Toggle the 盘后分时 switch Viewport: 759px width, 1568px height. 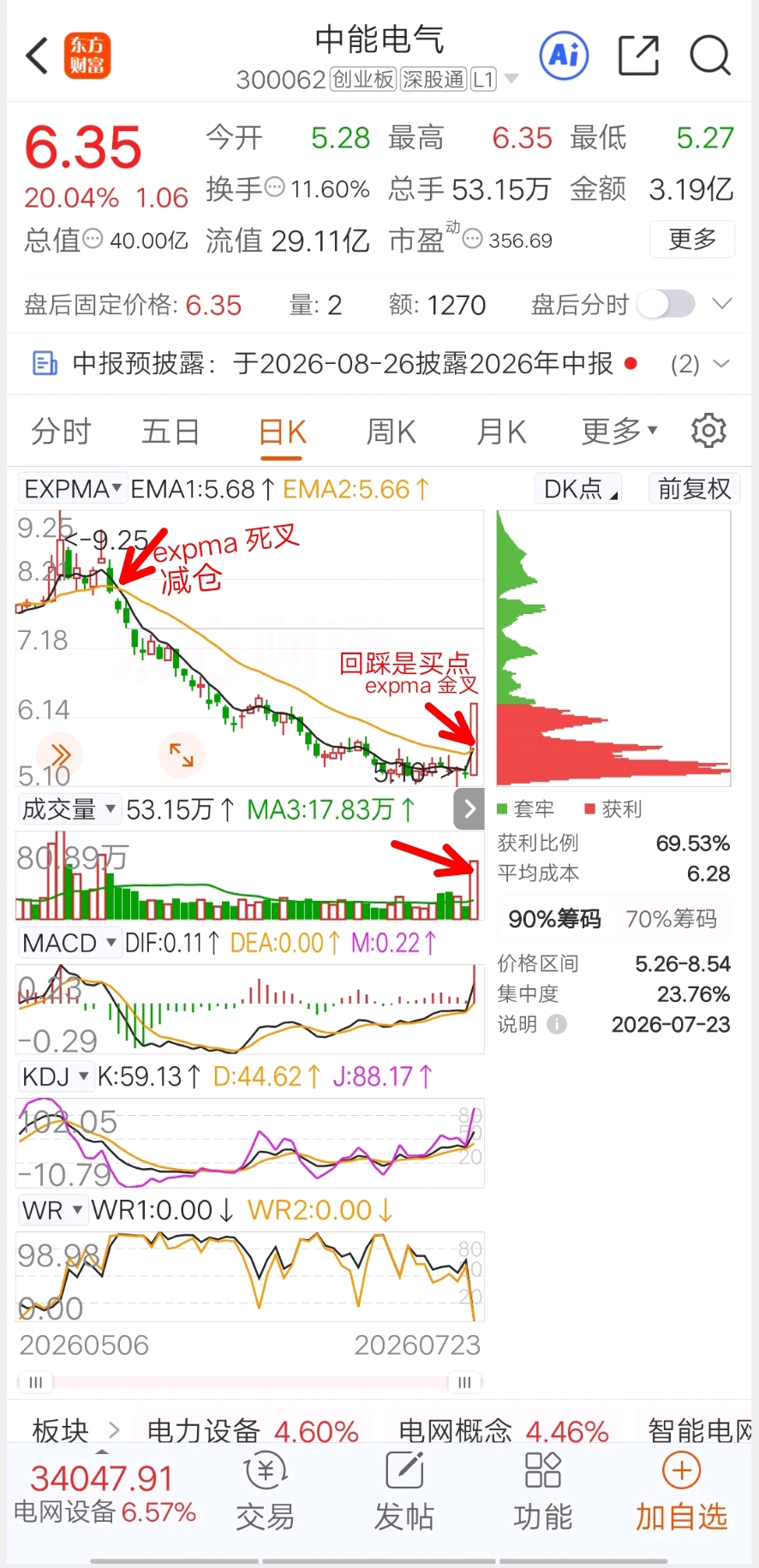tap(666, 304)
